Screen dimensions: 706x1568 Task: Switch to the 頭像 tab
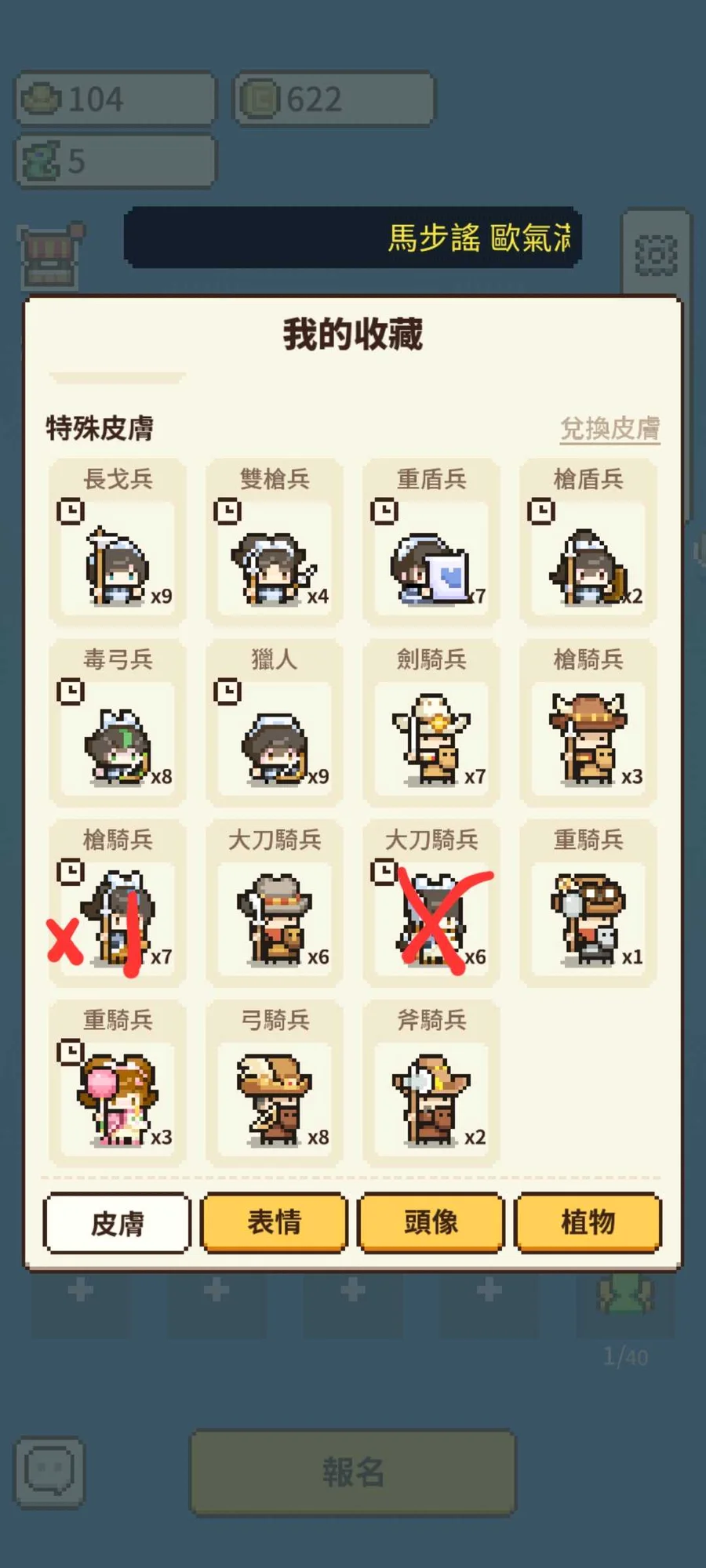[431, 1221]
